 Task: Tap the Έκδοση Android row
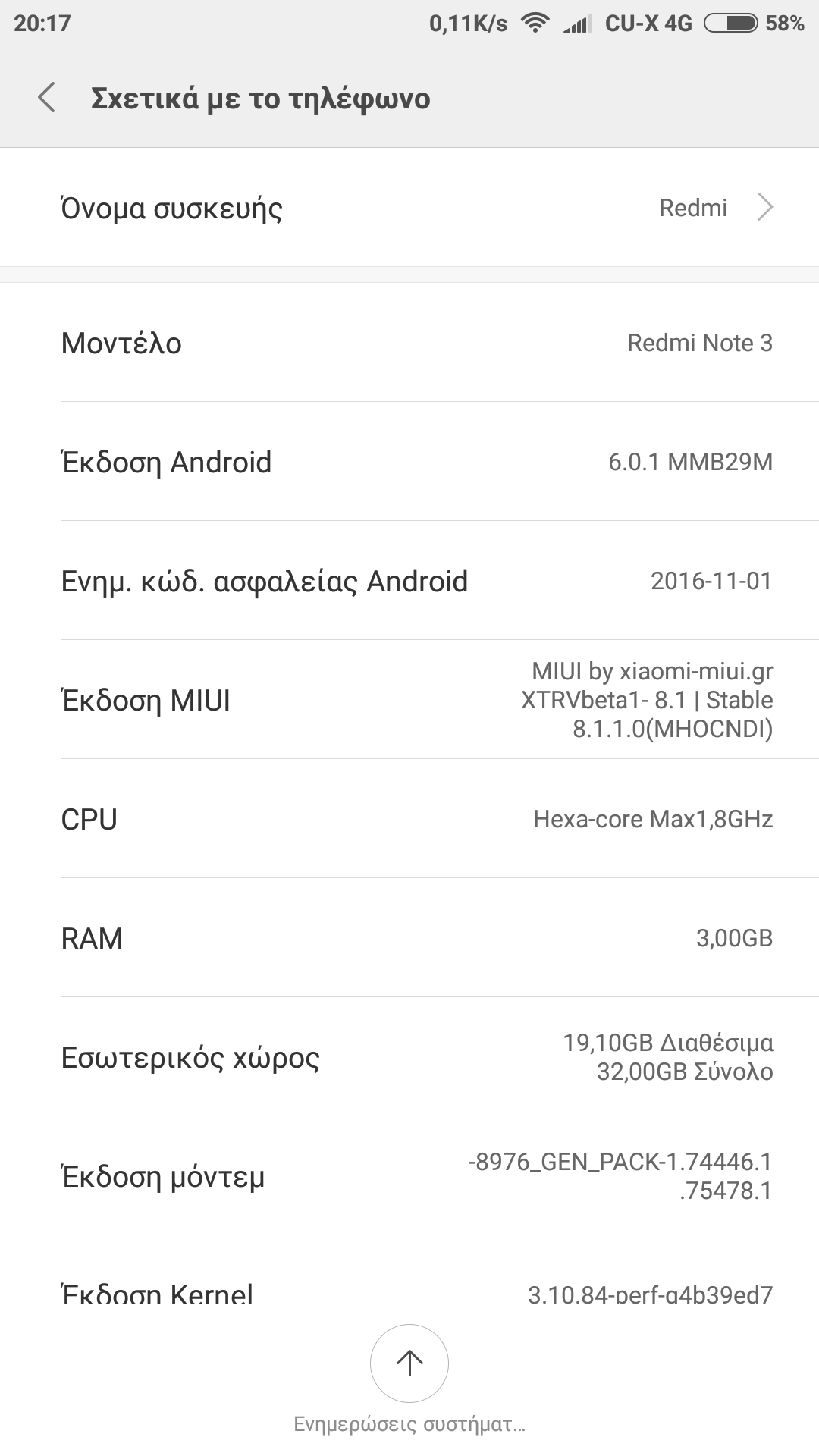click(409, 462)
